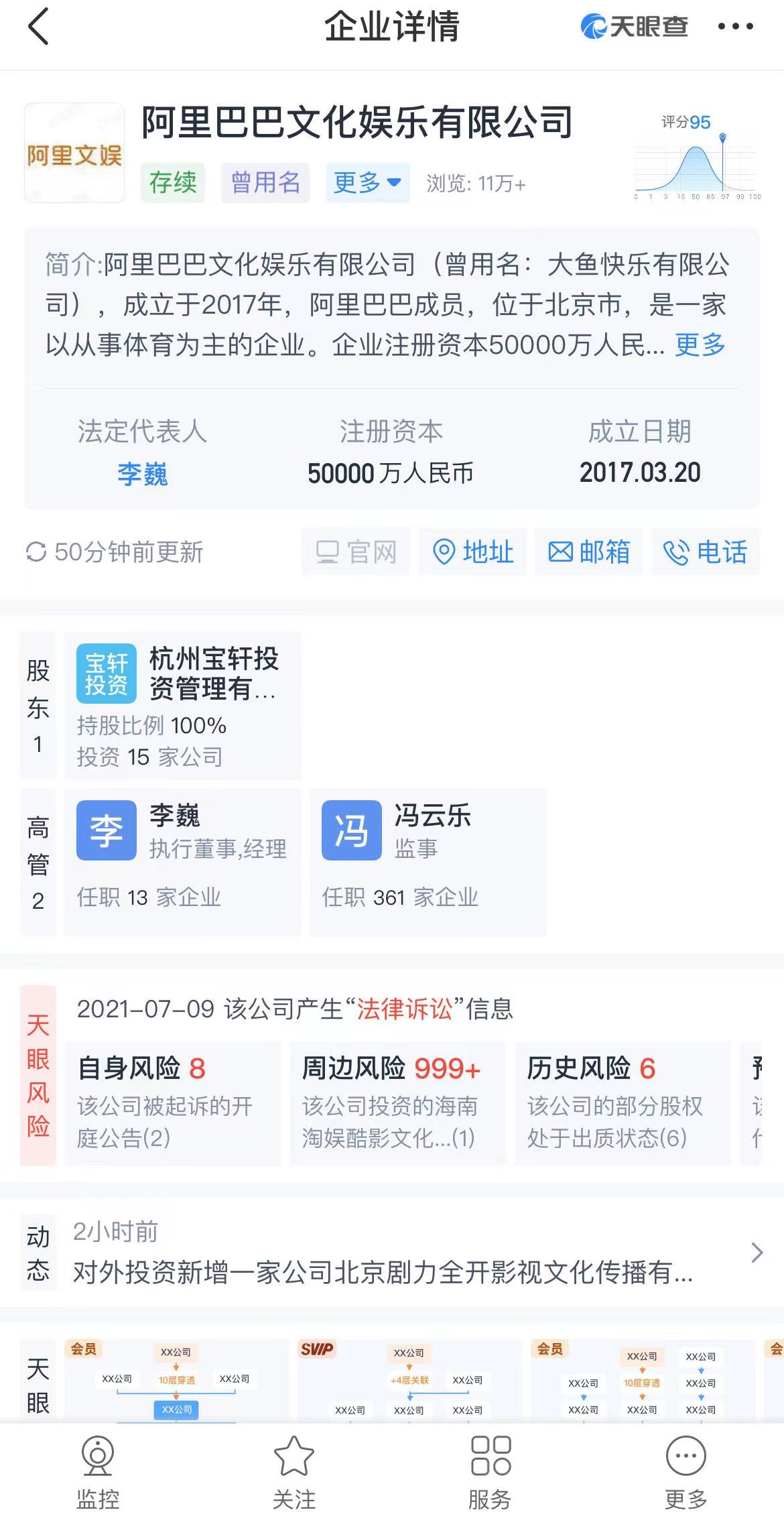Follow the company with 关注 star
The height and width of the screenshot is (1522, 784).
(x=293, y=1472)
